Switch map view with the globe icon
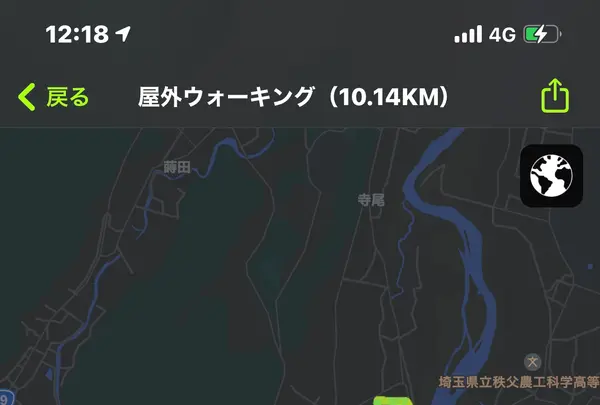The width and height of the screenshot is (600, 405). [551, 177]
